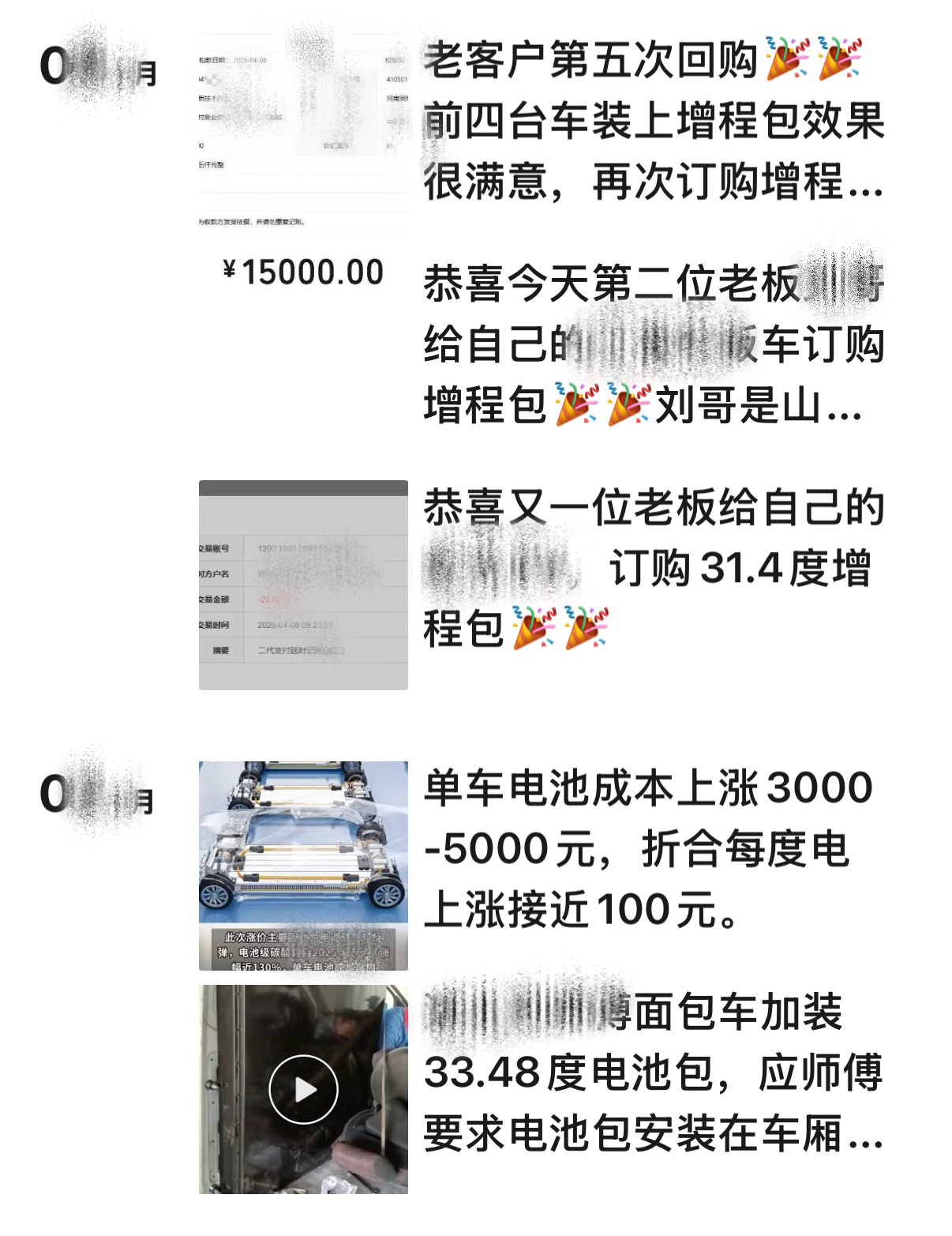View the post about 订购31.4度增程包
952x1236 pixels.
pyautogui.click(x=653, y=568)
